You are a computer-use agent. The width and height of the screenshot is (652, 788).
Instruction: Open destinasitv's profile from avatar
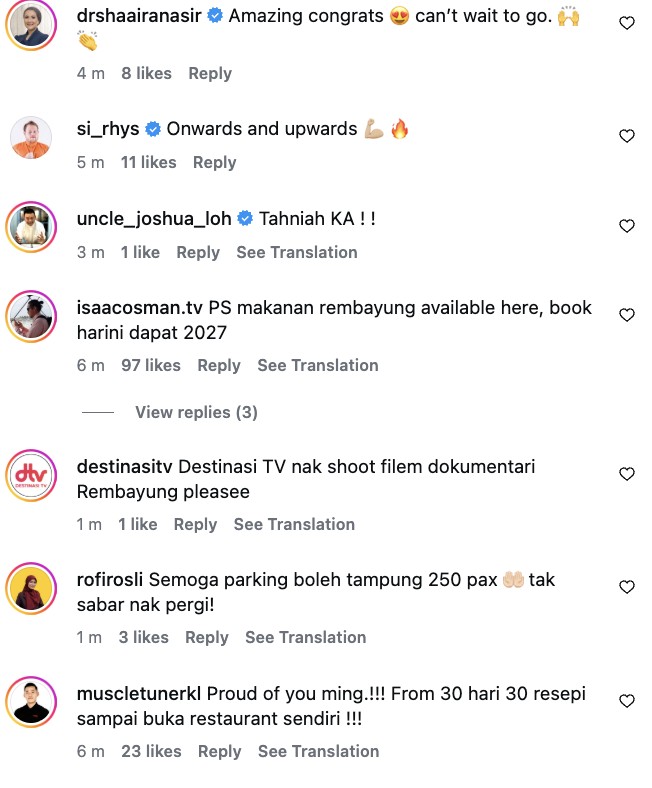click(x=30, y=474)
